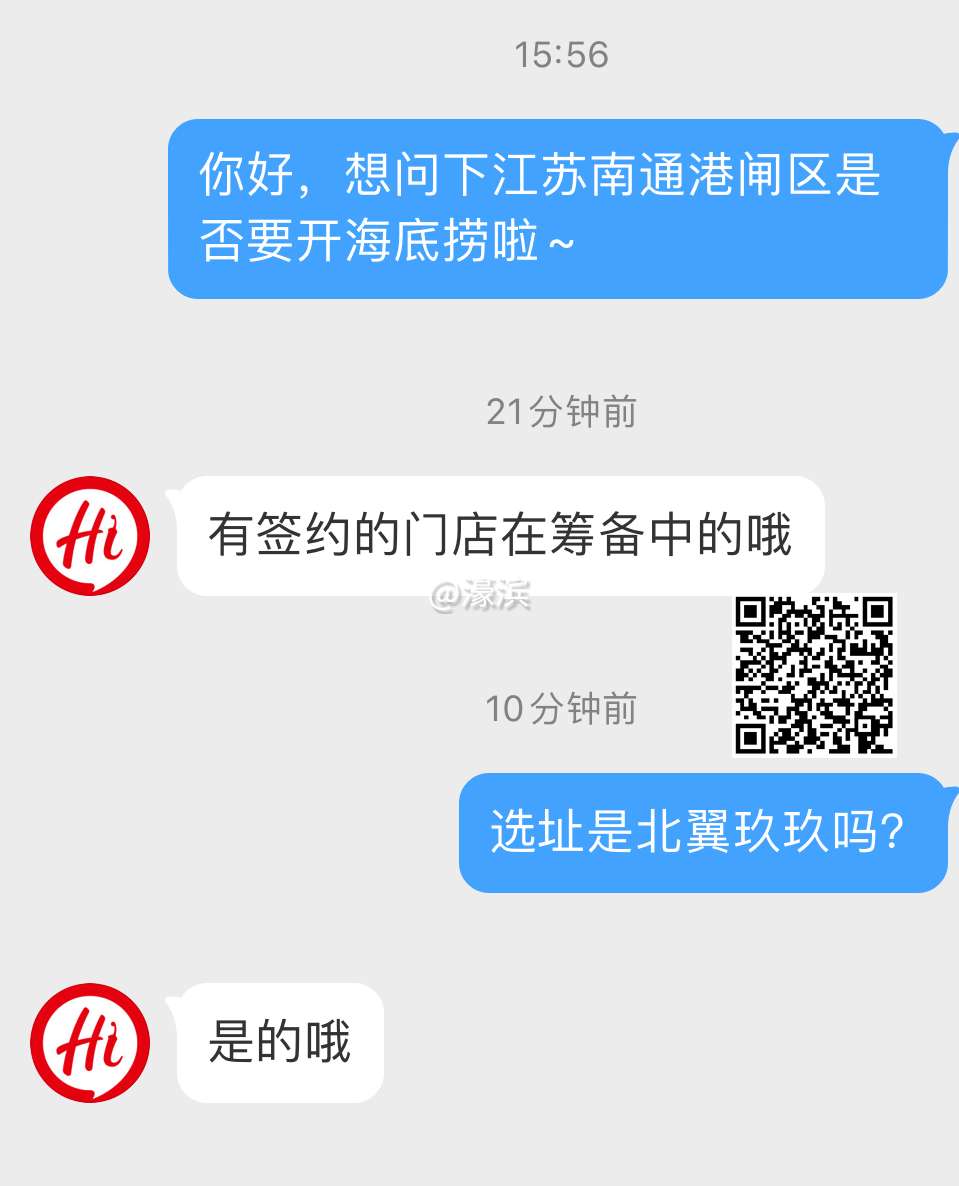959x1186 pixels.
Task: Click the bottom Haidilao Hi avatar icon
Action: (90, 1042)
